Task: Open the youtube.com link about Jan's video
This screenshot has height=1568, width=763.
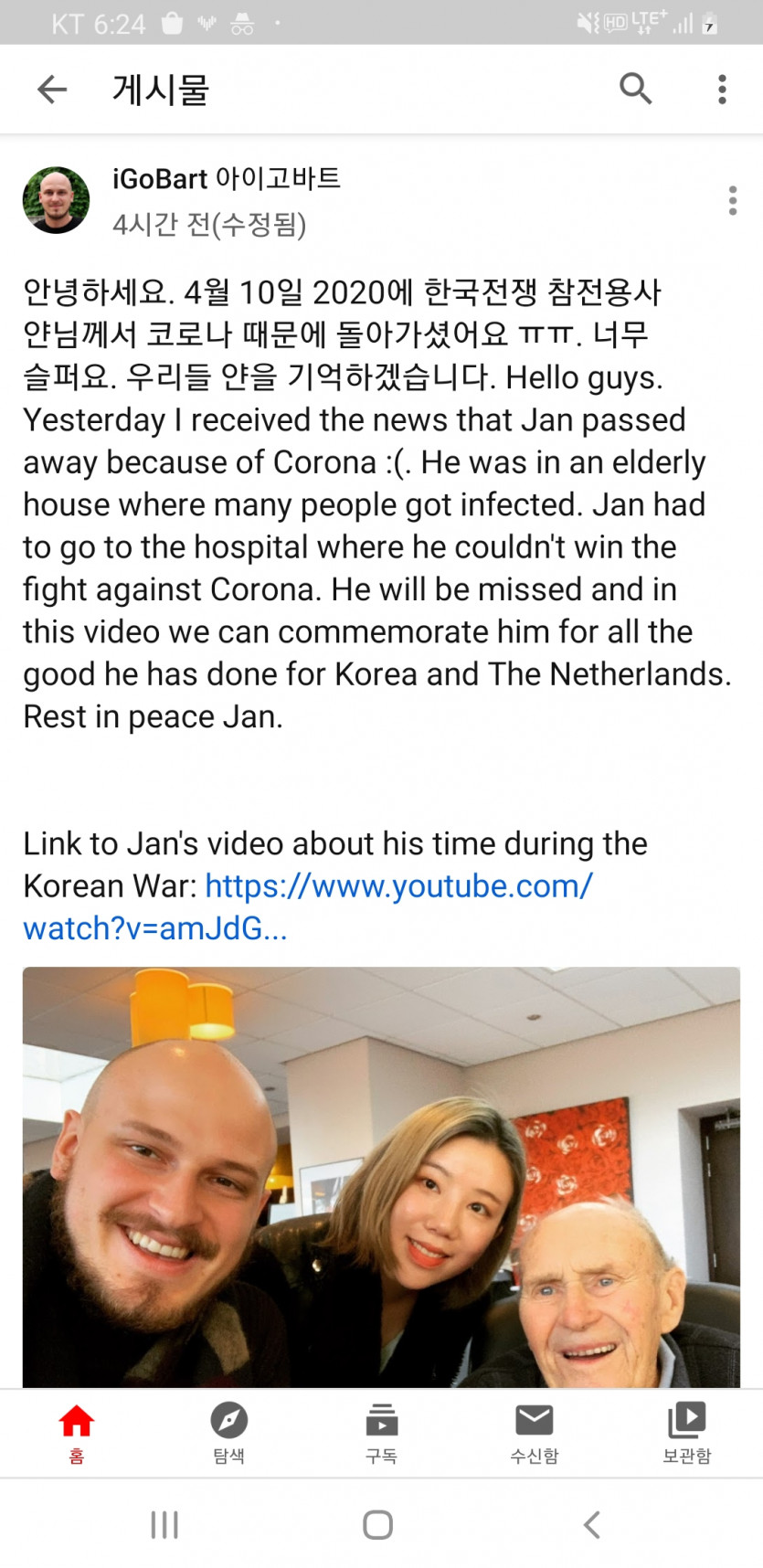Action: pyautogui.click(x=398, y=886)
